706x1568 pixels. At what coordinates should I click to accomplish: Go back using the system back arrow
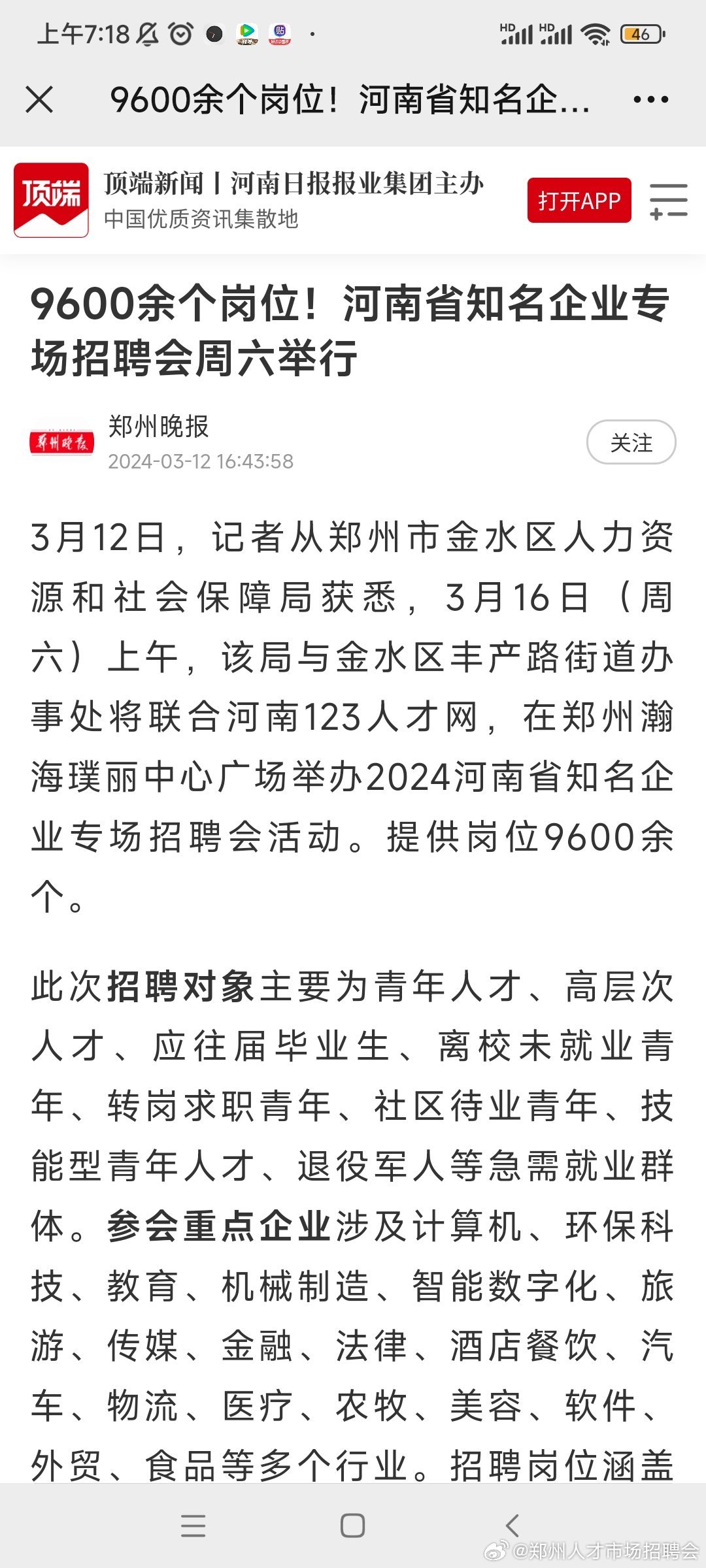tap(513, 1526)
